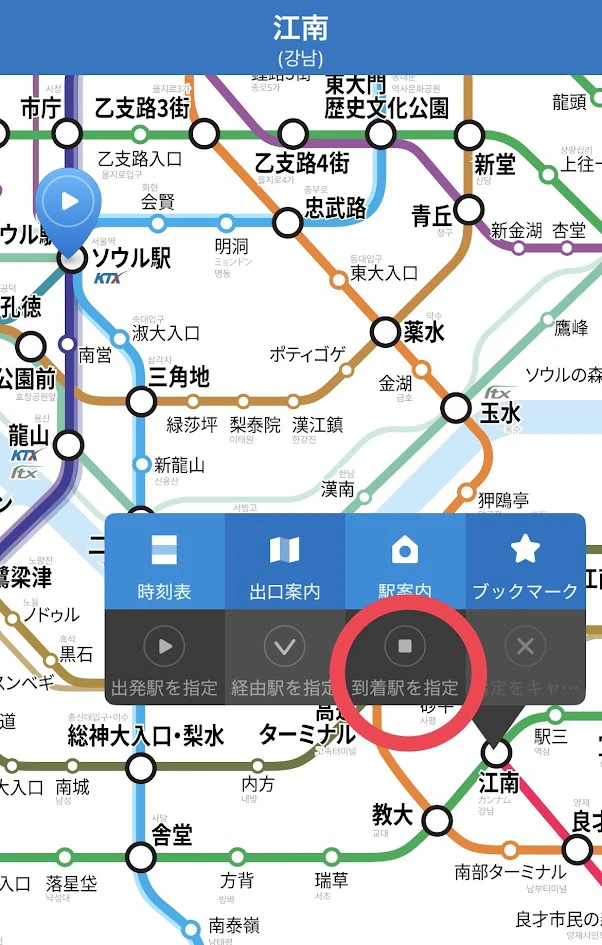Cancel the station designation with the X button

pos(525,658)
